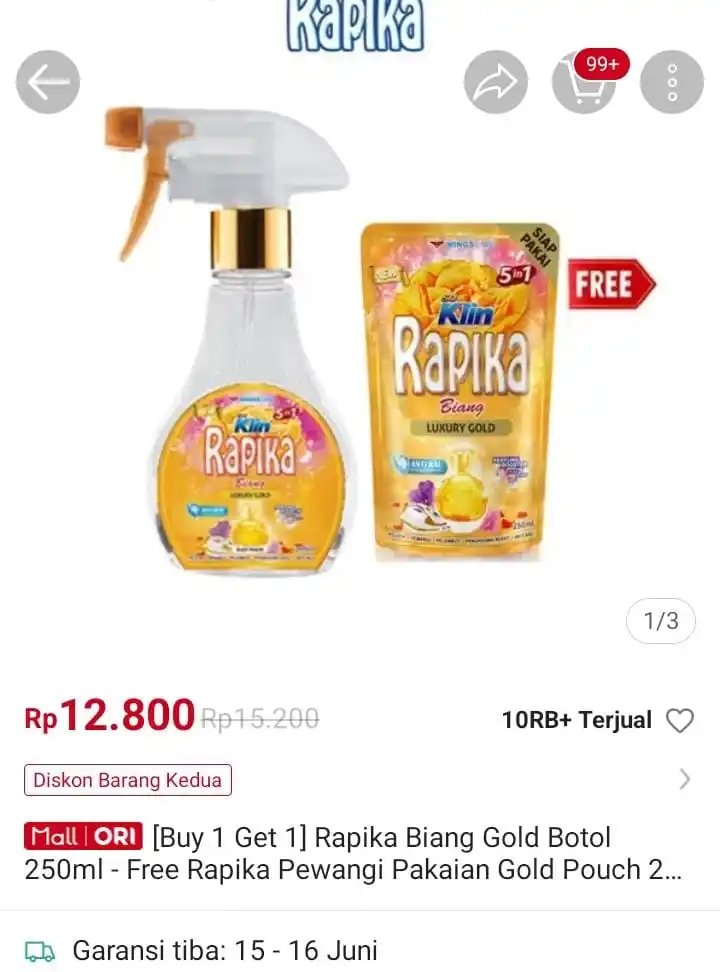The height and width of the screenshot is (972, 720).
Task: Open the three-dot overflow menu
Action: [x=672, y=82]
